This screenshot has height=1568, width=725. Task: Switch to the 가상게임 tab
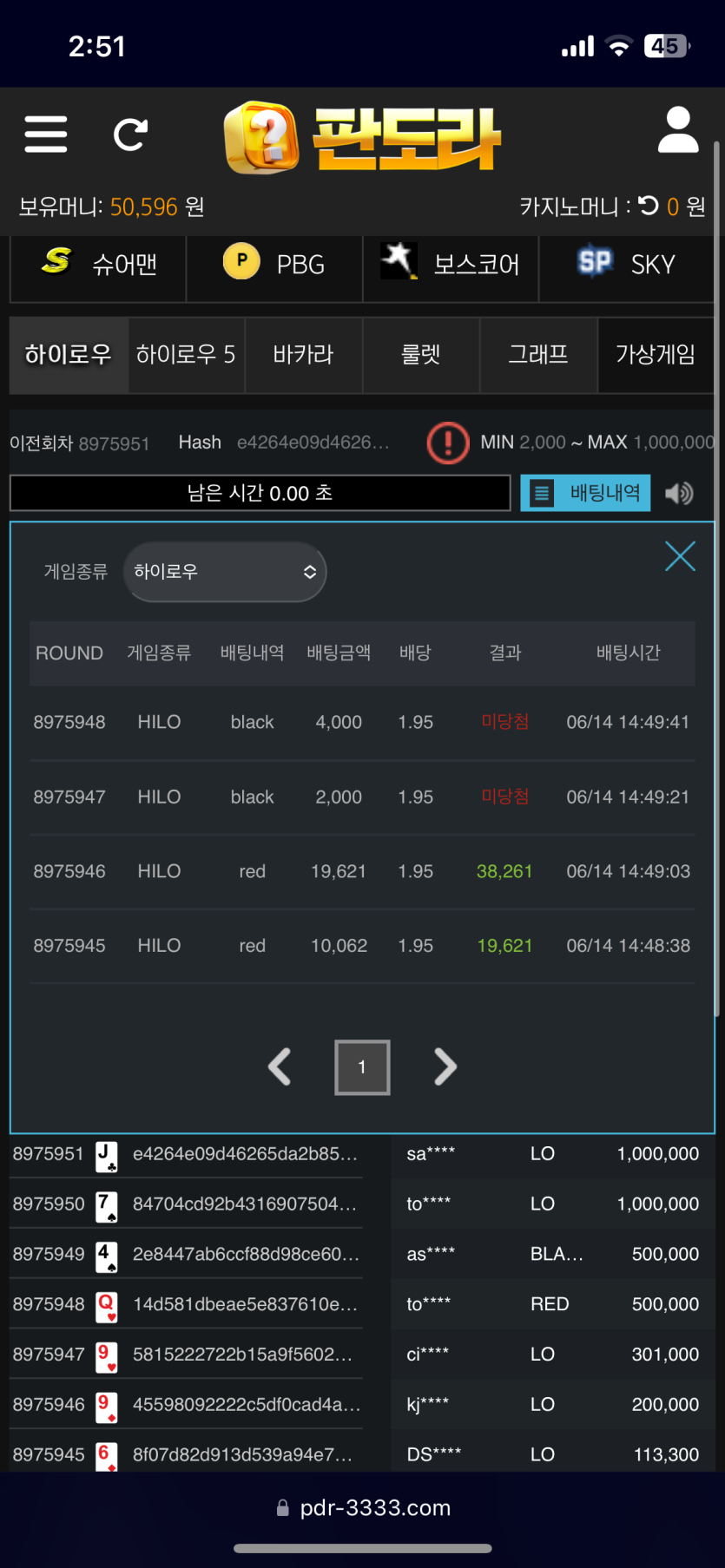point(656,355)
